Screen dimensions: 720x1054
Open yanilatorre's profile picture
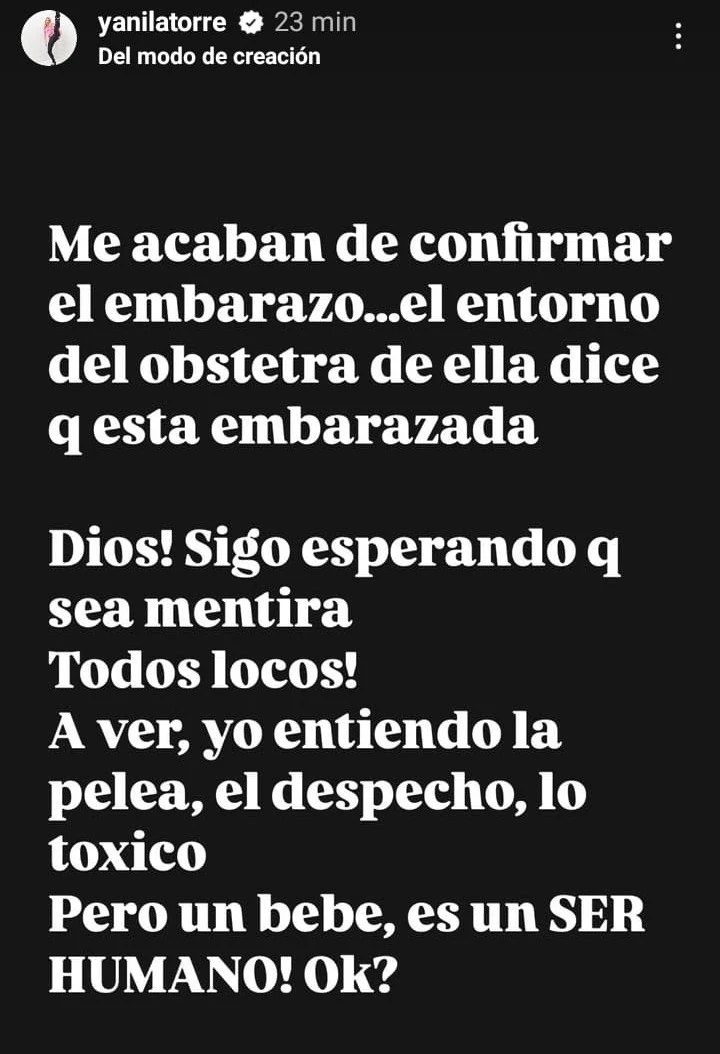click(x=49, y=38)
